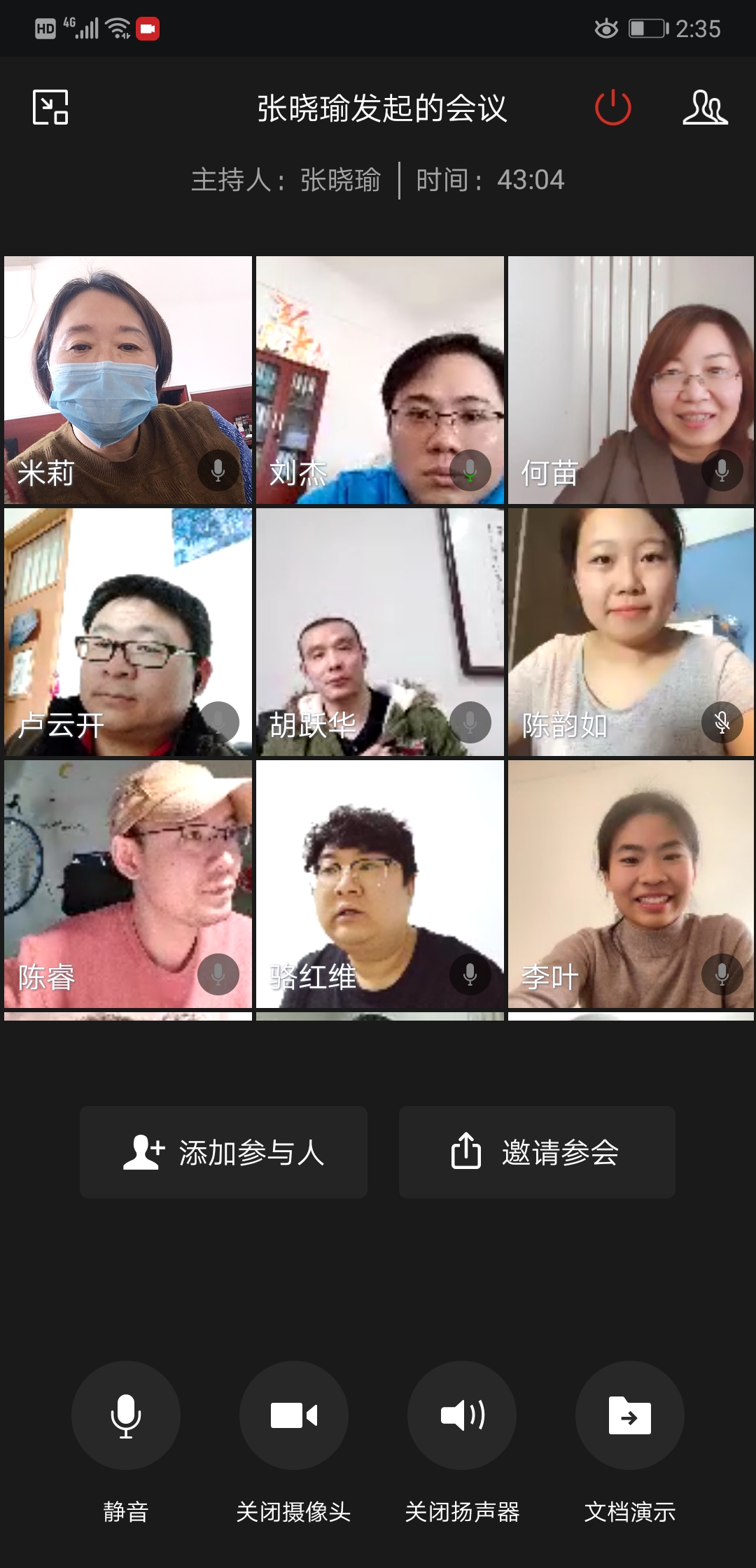The height and width of the screenshot is (1568, 756).
Task: Mute the microphone with 静音
Action: click(x=126, y=1415)
